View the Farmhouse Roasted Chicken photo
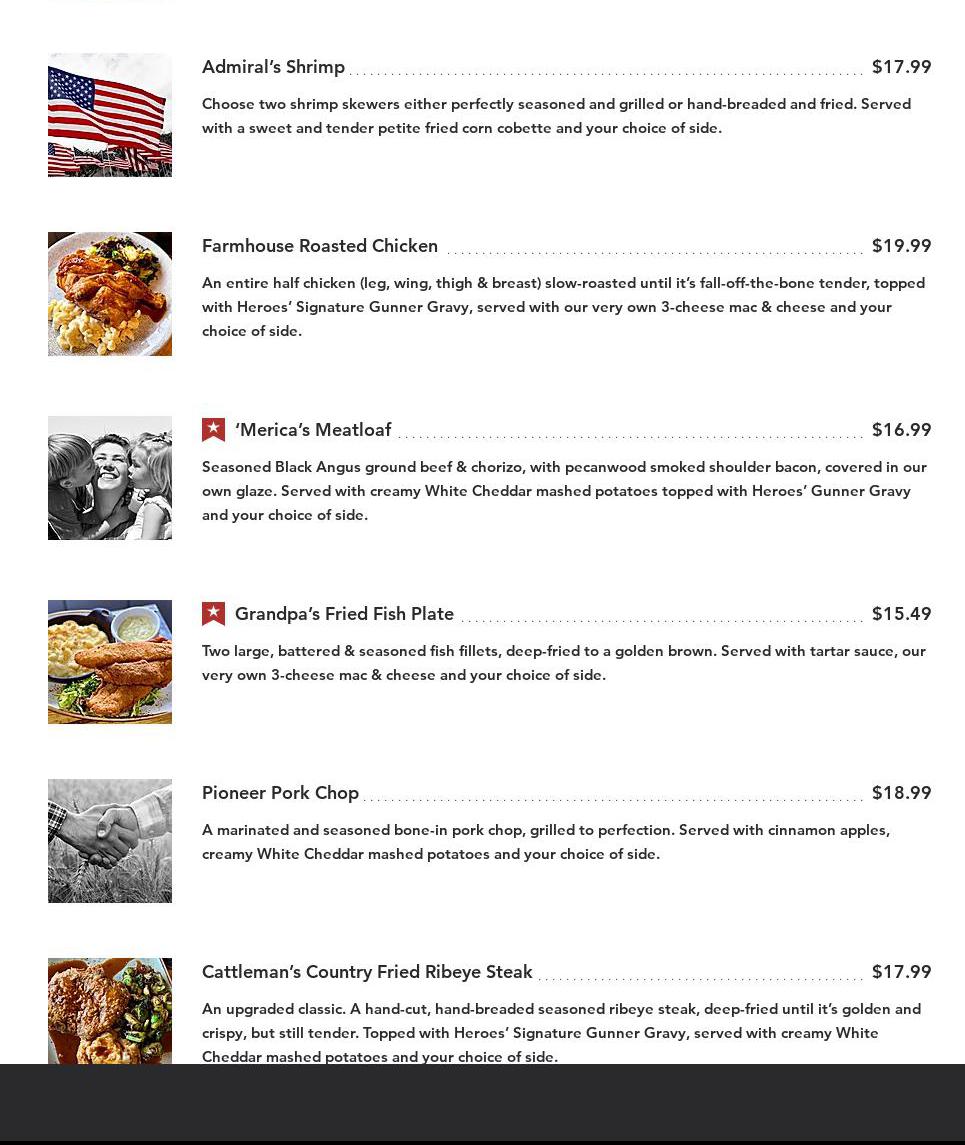The height and width of the screenshot is (1145, 965). (110, 294)
